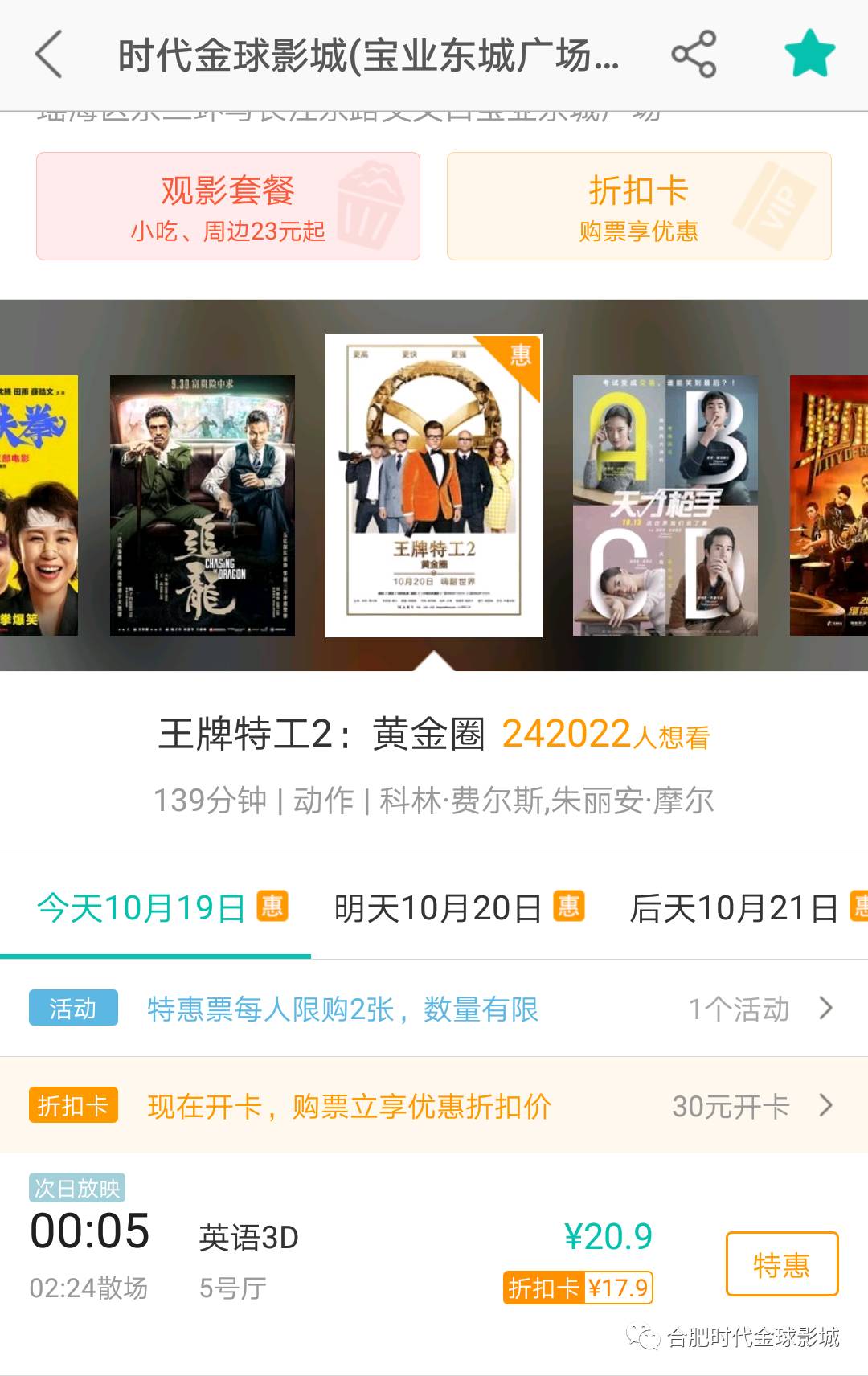Image resolution: width=868 pixels, height=1376 pixels.
Task: Toggle the 惠 marker on 明天10月20日 tab
Action: point(567,905)
